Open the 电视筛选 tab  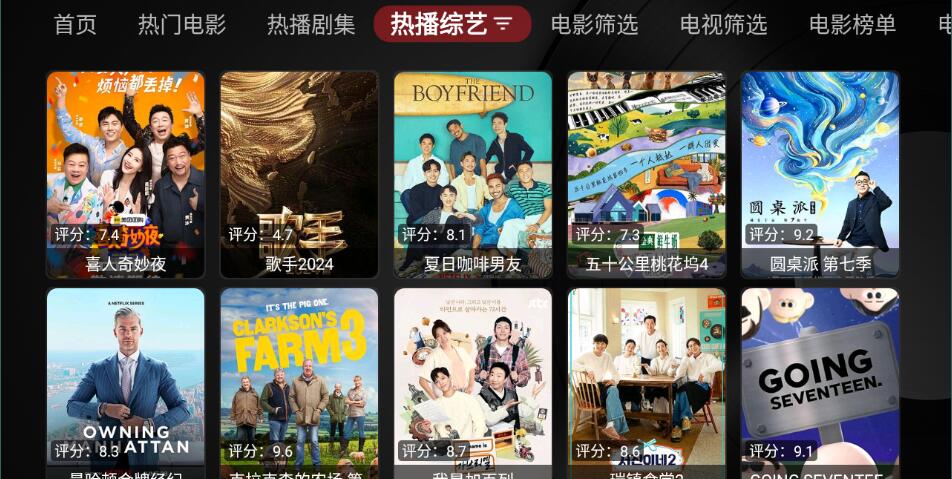click(723, 24)
